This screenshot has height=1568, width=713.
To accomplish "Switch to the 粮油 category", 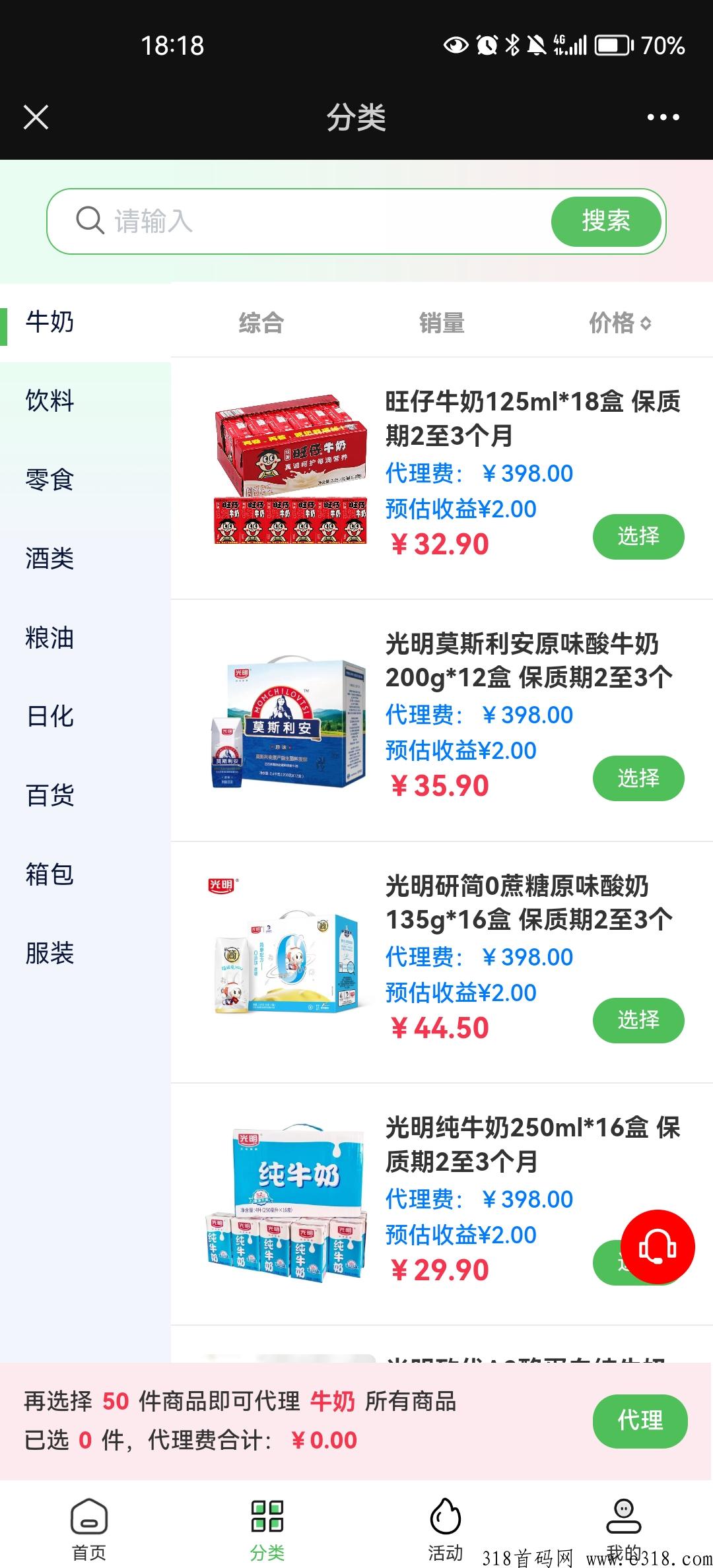I will [x=50, y=637].
